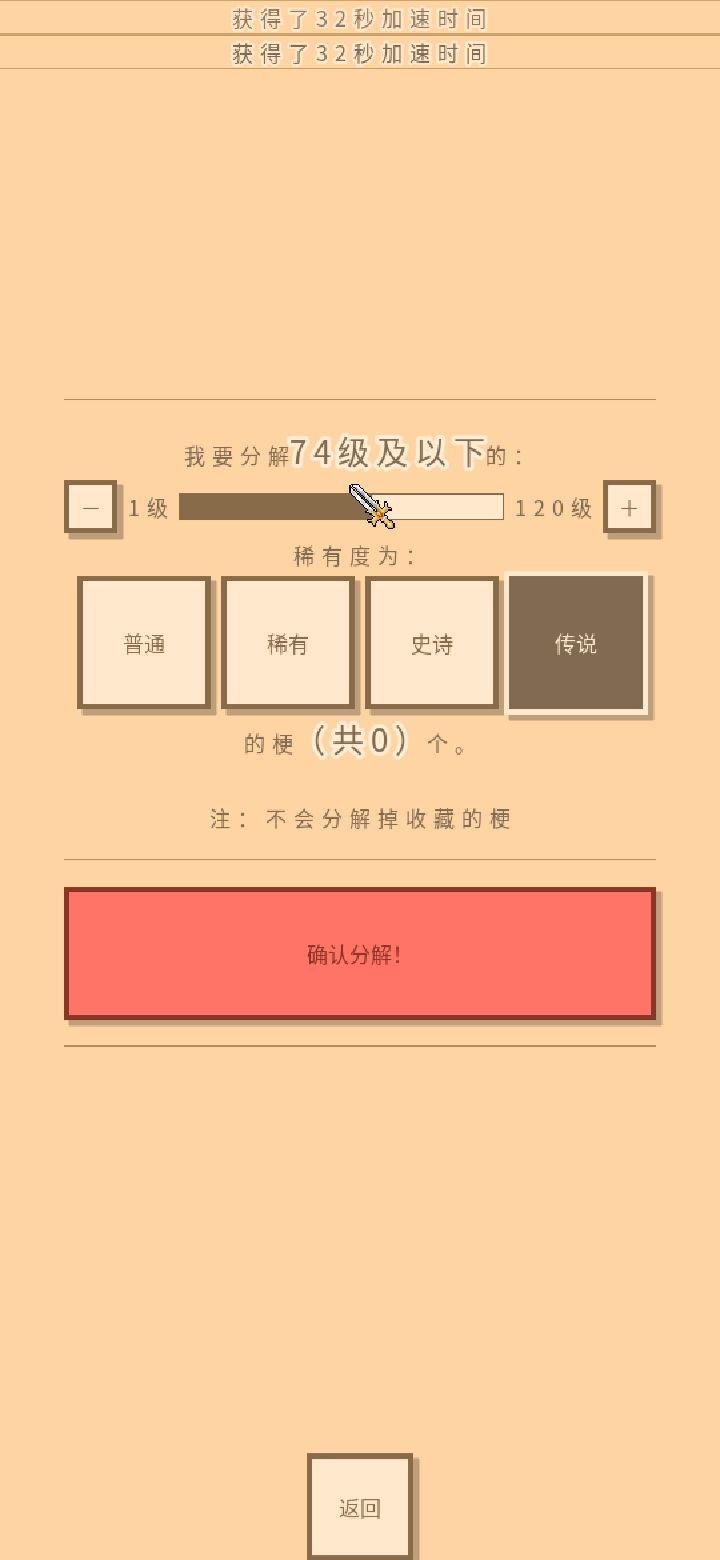This screenshot has width=720, height=1560.
Task: Select the 史诗 rarity option
Action: [x=432, y=643]
